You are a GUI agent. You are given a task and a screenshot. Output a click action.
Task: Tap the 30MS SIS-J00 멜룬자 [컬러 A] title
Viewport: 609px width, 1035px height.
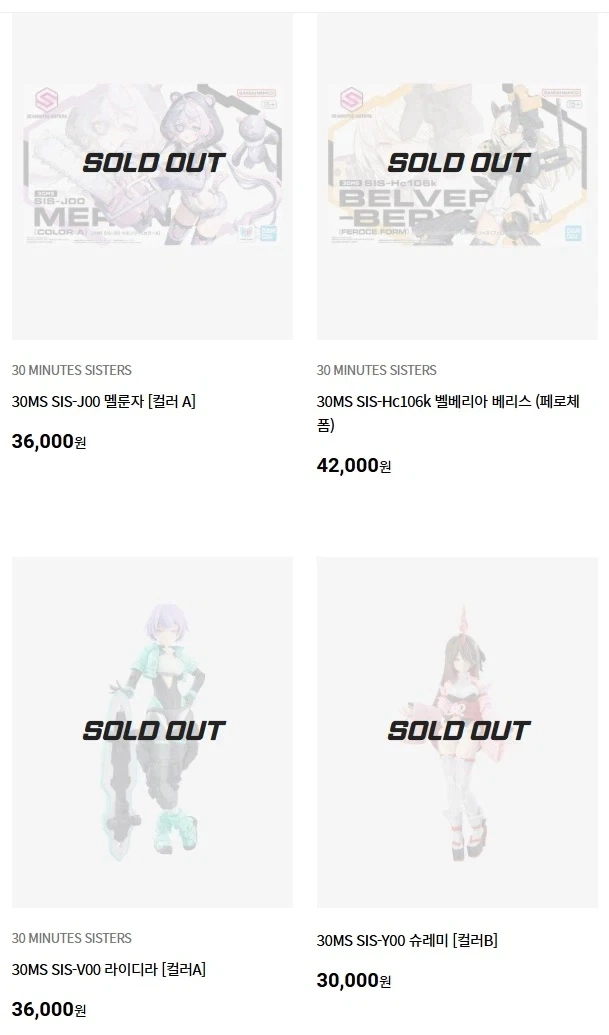click(104, 401)
